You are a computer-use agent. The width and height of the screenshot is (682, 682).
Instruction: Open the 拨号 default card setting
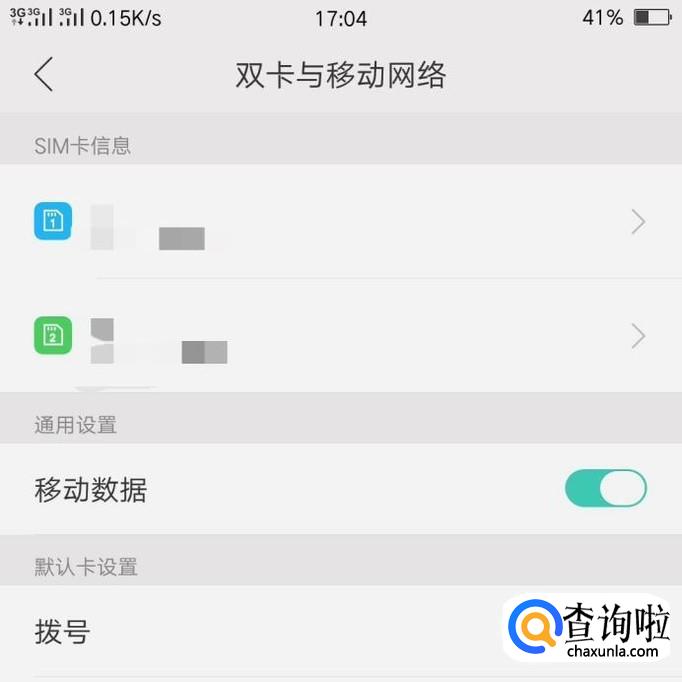tap(250, 632)
